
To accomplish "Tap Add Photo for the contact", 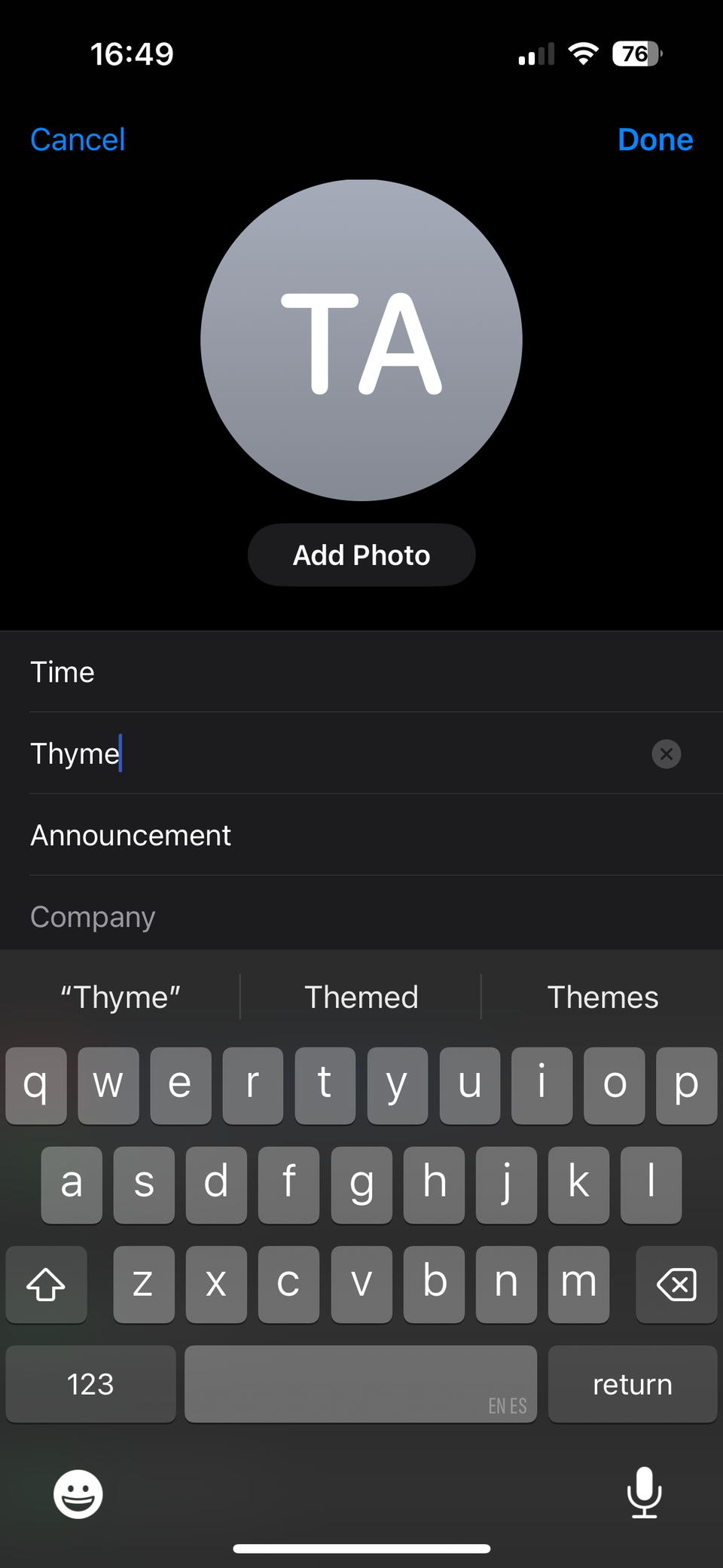I will coord(361,555).
